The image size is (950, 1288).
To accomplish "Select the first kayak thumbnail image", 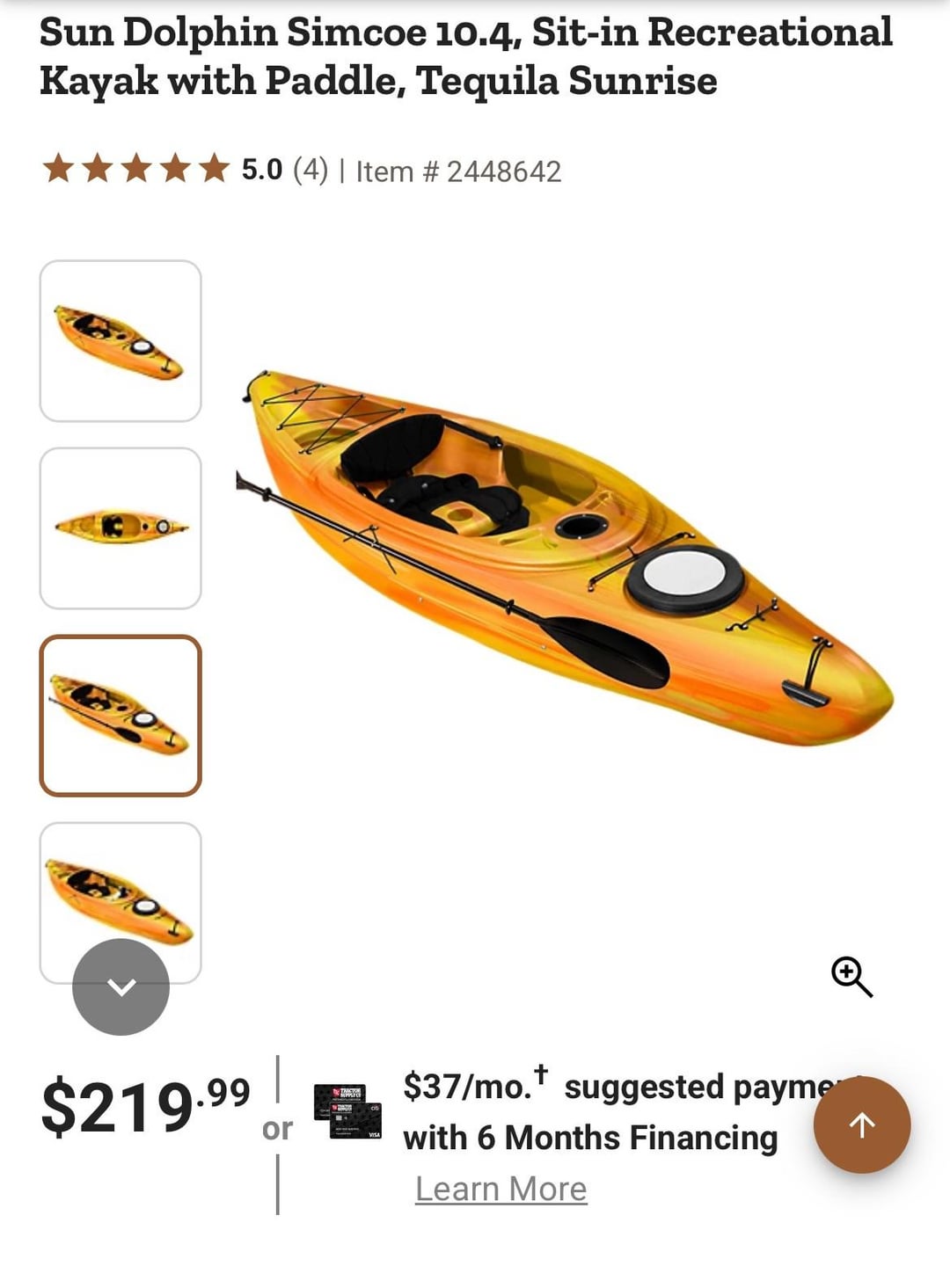I will click(x=121, y=340).
